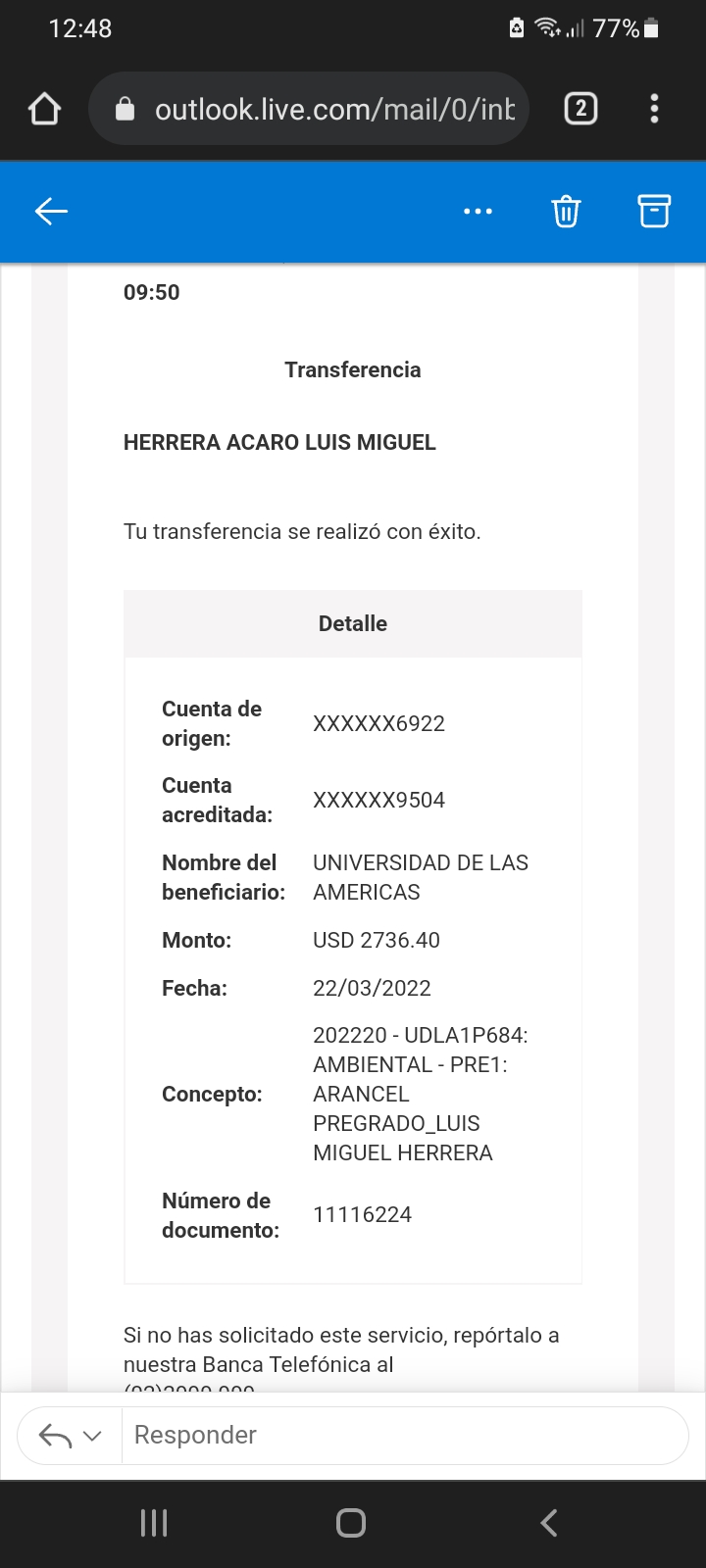Delete this email with trash icon
Viewport: 706px width, 1568px height.
[566, 211]
